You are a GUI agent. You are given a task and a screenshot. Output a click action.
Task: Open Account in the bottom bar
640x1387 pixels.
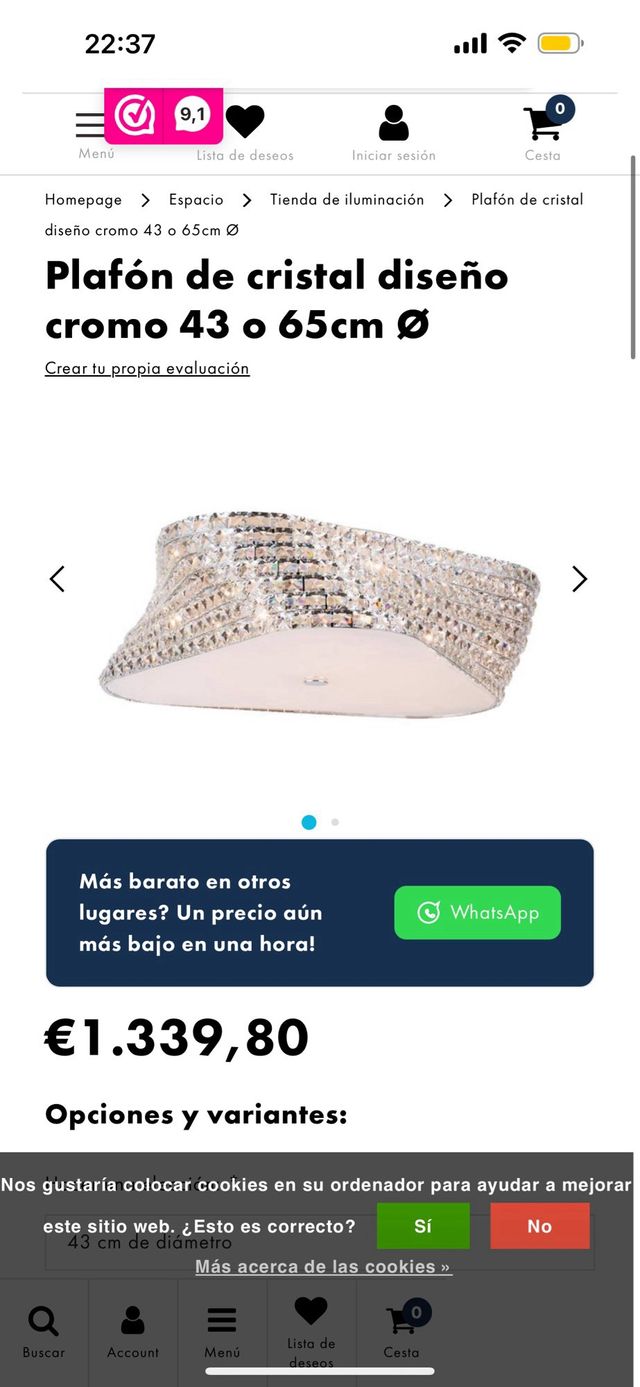pyautogui.click(x=133, y=1331)
